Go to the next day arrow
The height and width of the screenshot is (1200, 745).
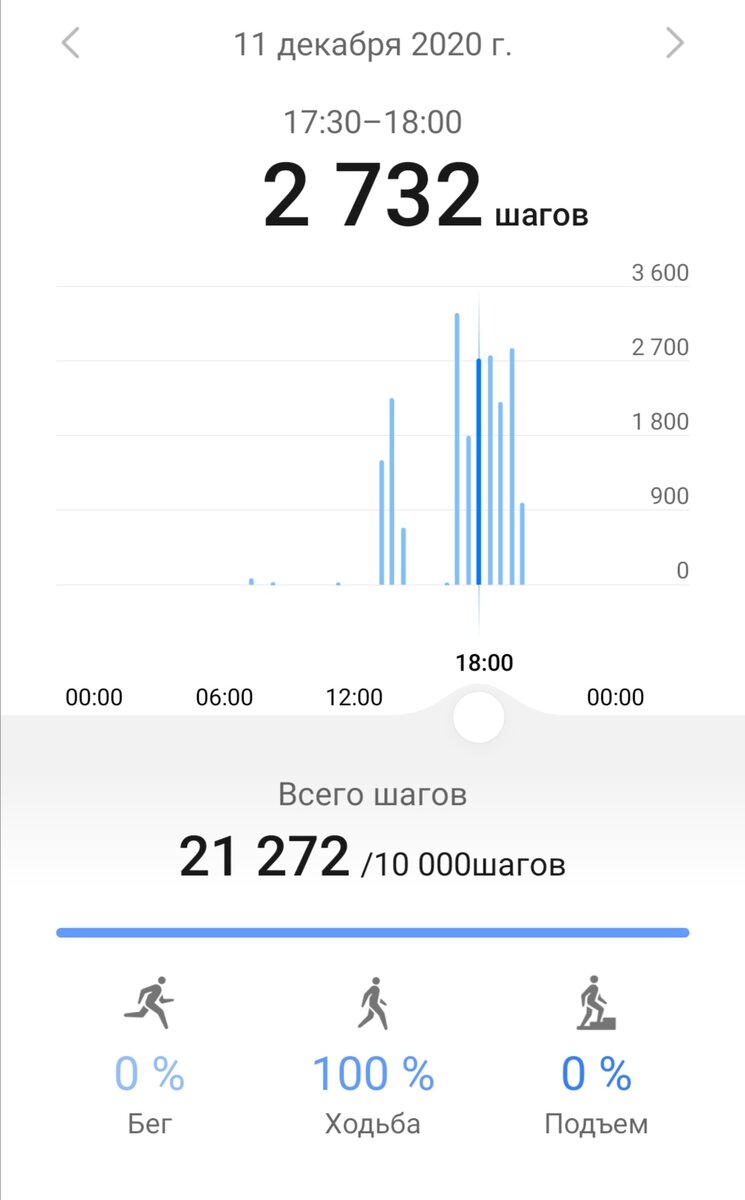coord(675,43)
